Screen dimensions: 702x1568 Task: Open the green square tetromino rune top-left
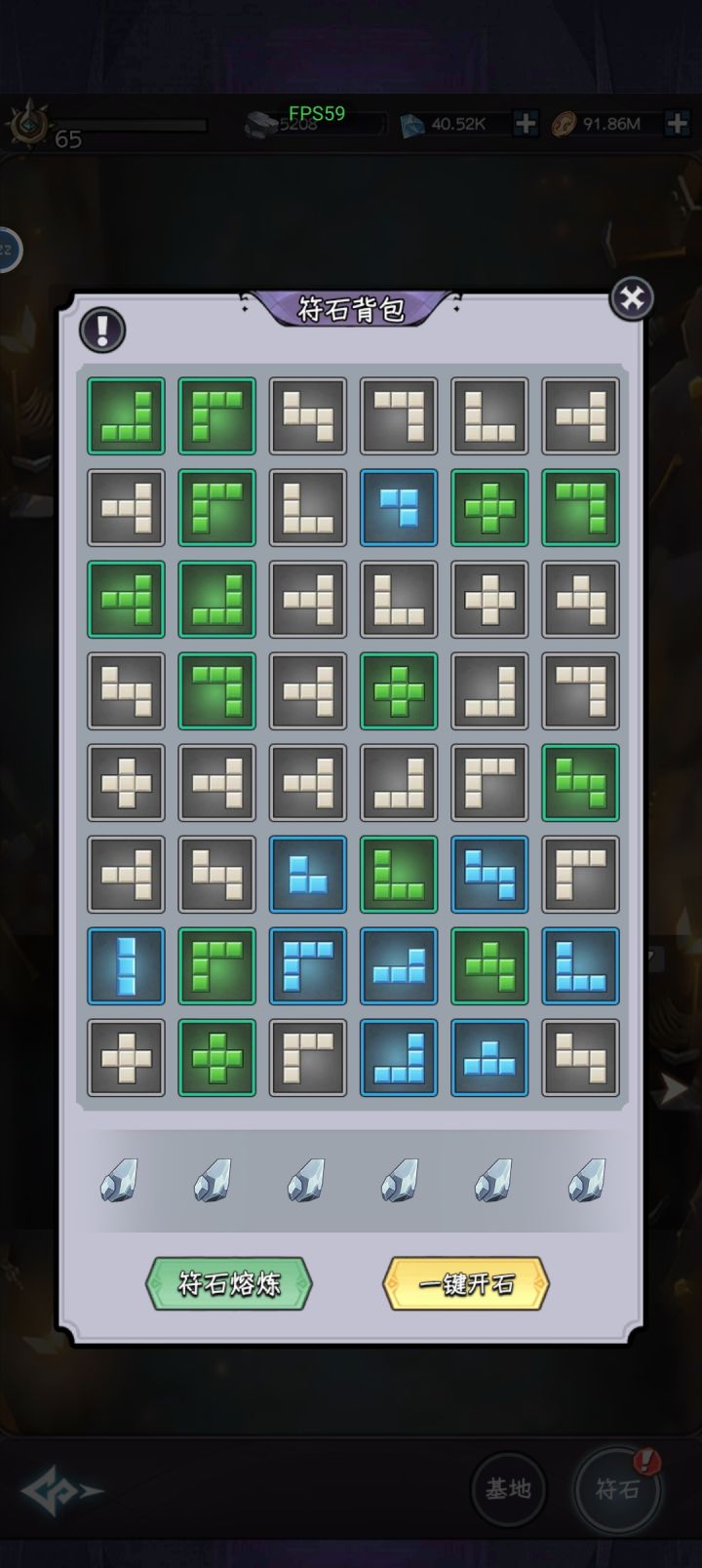pos(125,416)
